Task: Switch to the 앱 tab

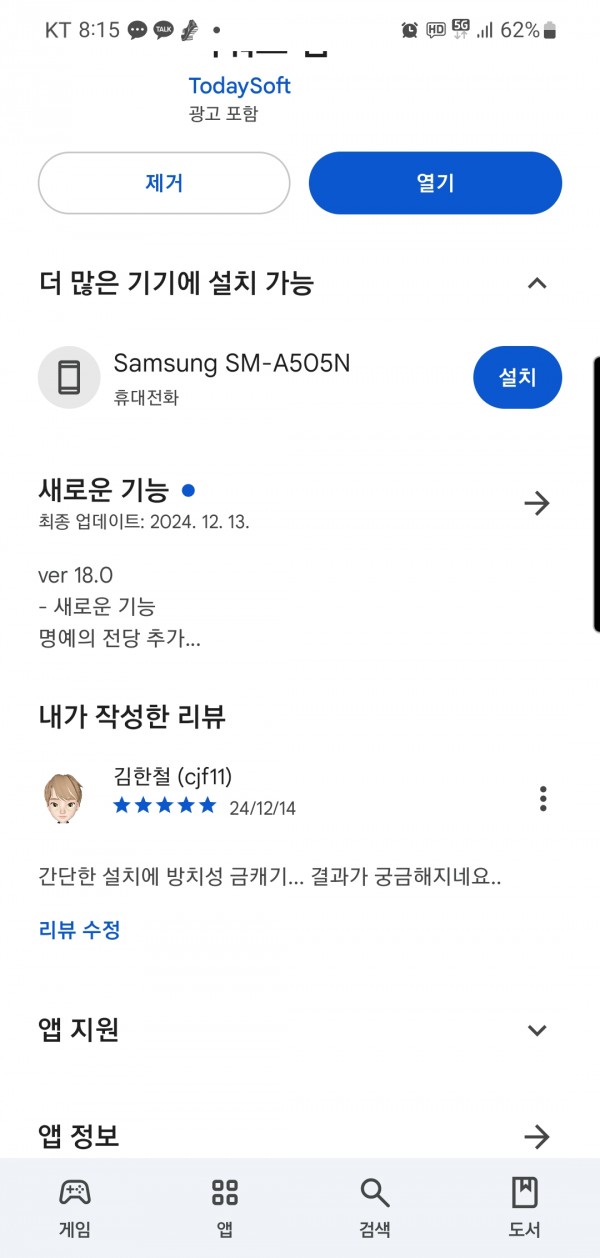Action: pos(225,1208)
